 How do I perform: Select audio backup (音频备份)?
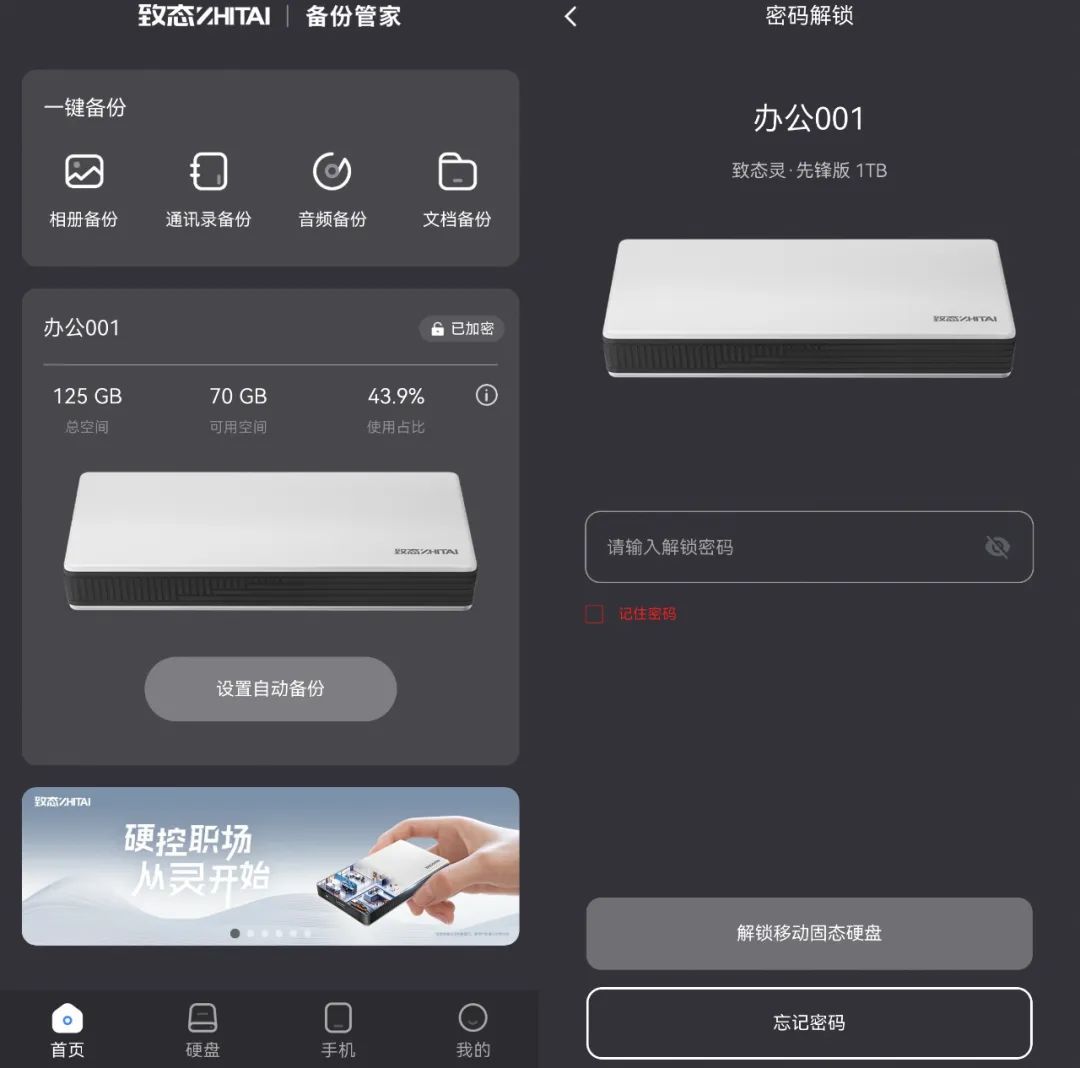[x=332, y=189]
